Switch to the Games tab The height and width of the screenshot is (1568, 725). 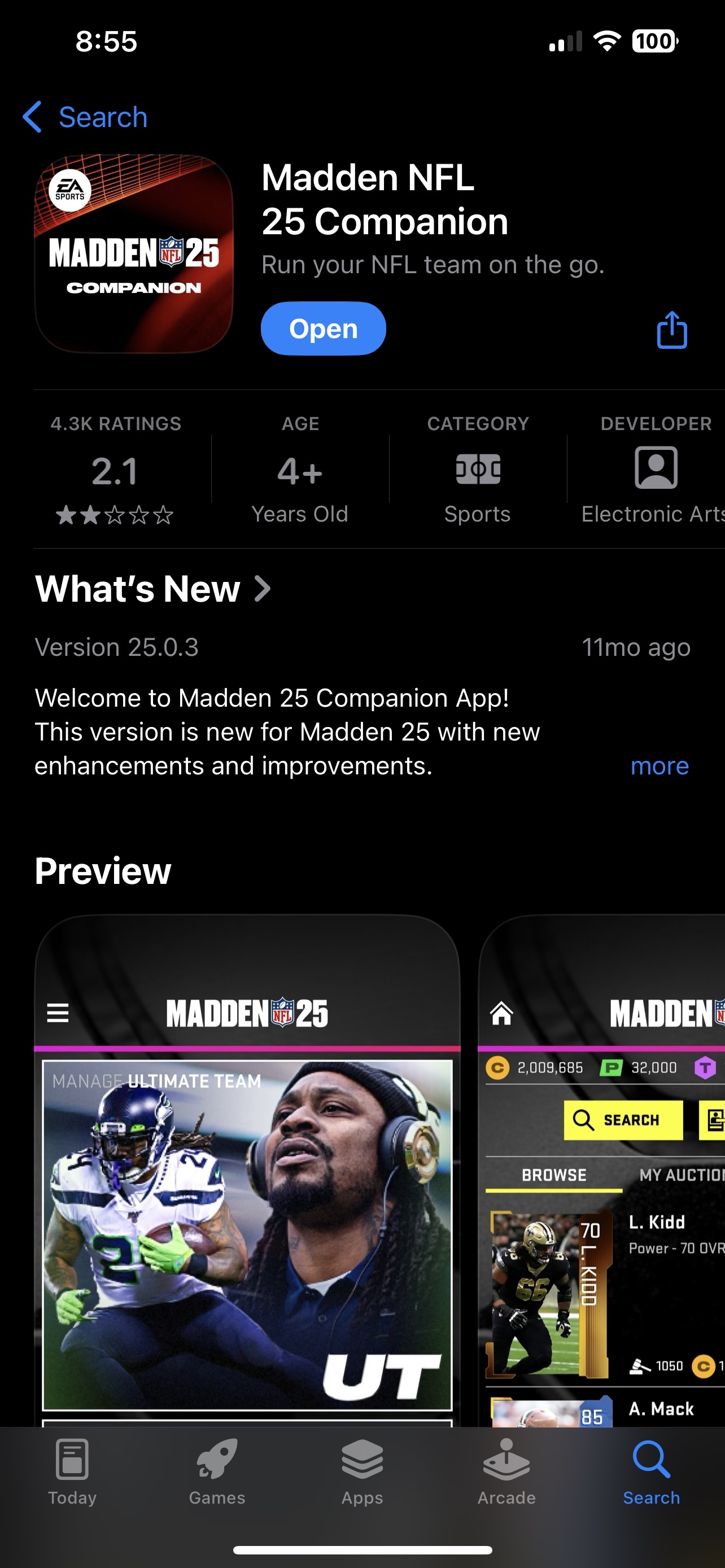[217, 1472]
